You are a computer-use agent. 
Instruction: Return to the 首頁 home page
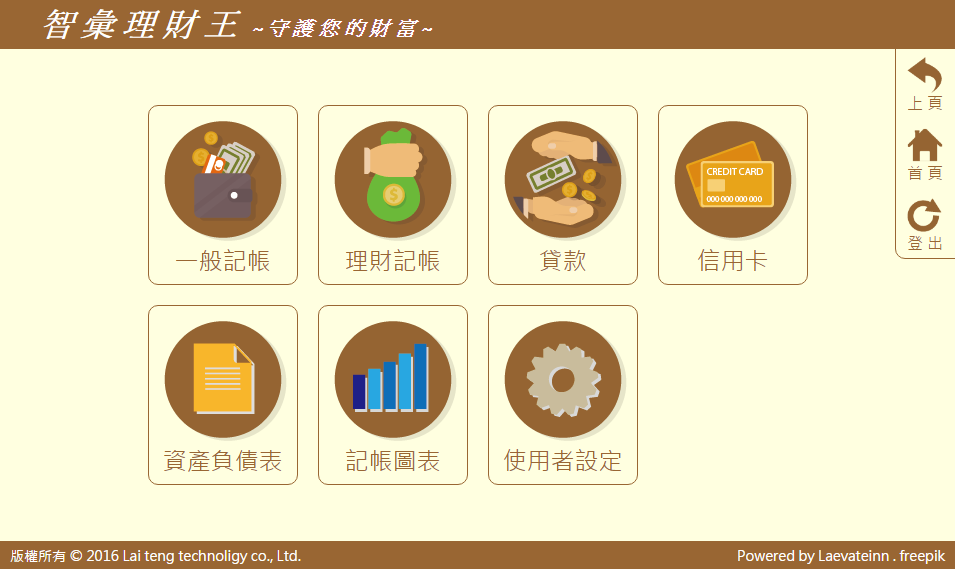click(x=924, y=154)
